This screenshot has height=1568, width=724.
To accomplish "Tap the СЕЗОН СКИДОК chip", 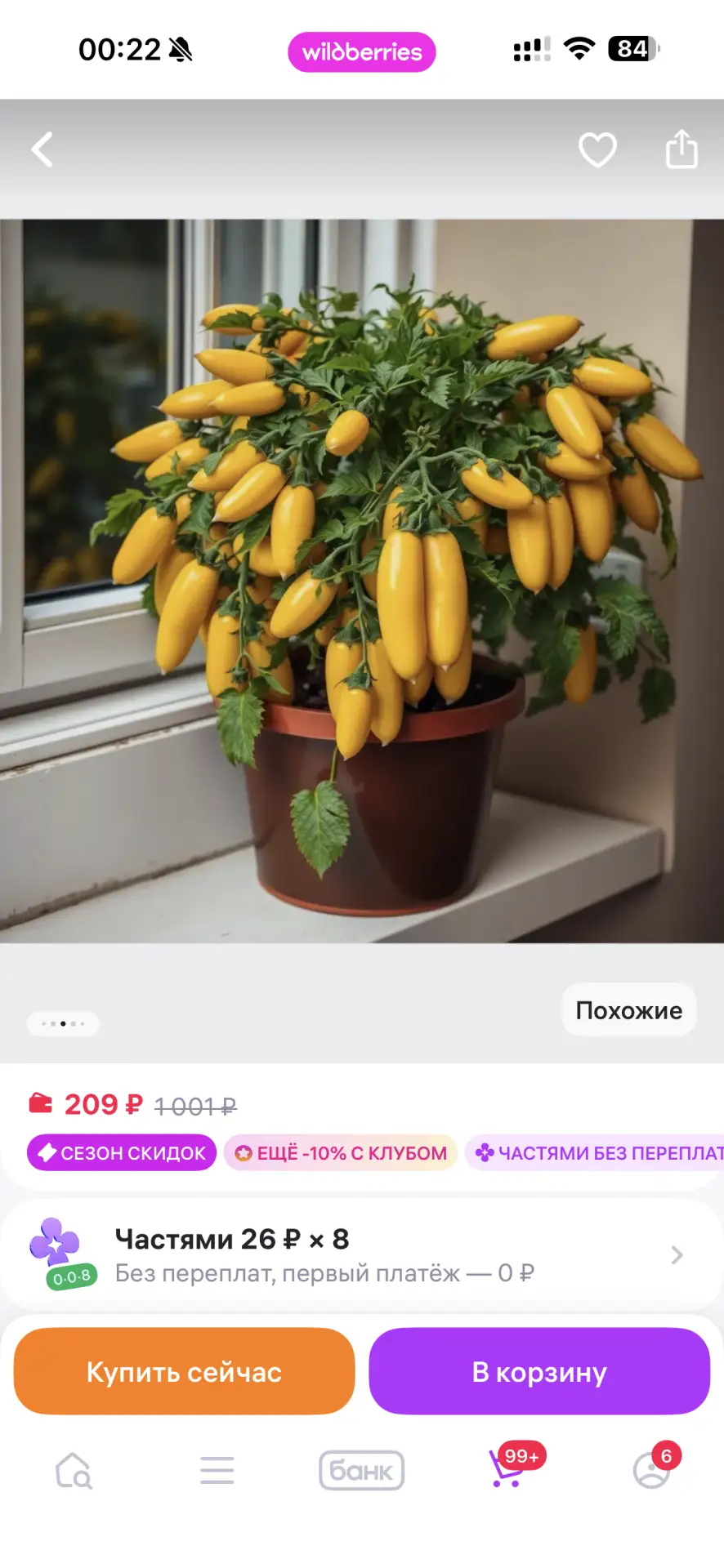I will click(x=122, y=1152).
